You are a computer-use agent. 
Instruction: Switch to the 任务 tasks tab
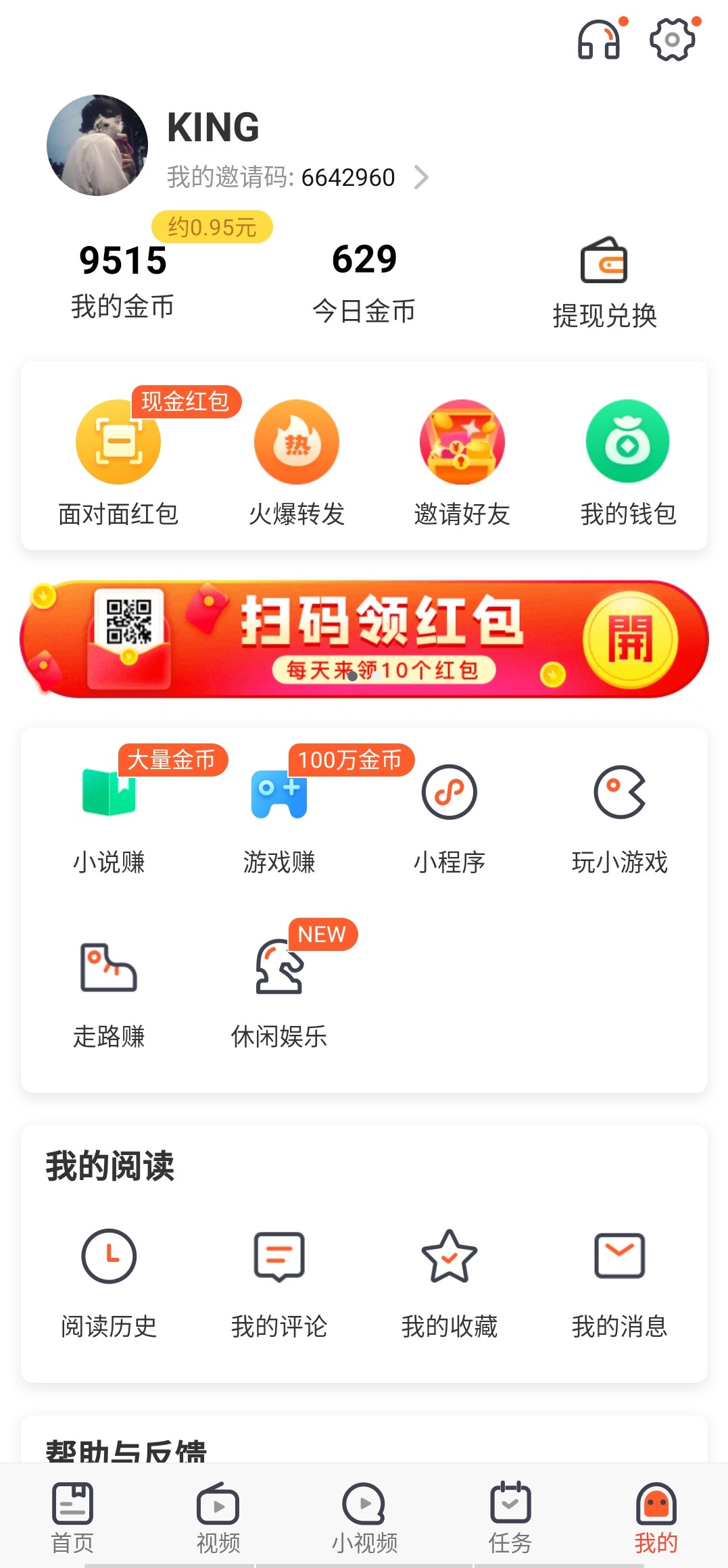pyautogui.click(x=510, y=1516)
